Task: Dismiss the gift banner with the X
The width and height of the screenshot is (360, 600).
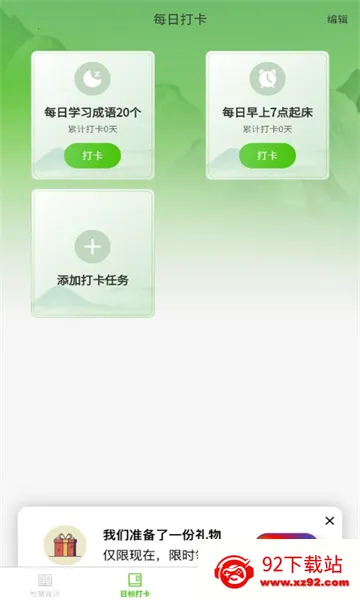Action: 329,520
